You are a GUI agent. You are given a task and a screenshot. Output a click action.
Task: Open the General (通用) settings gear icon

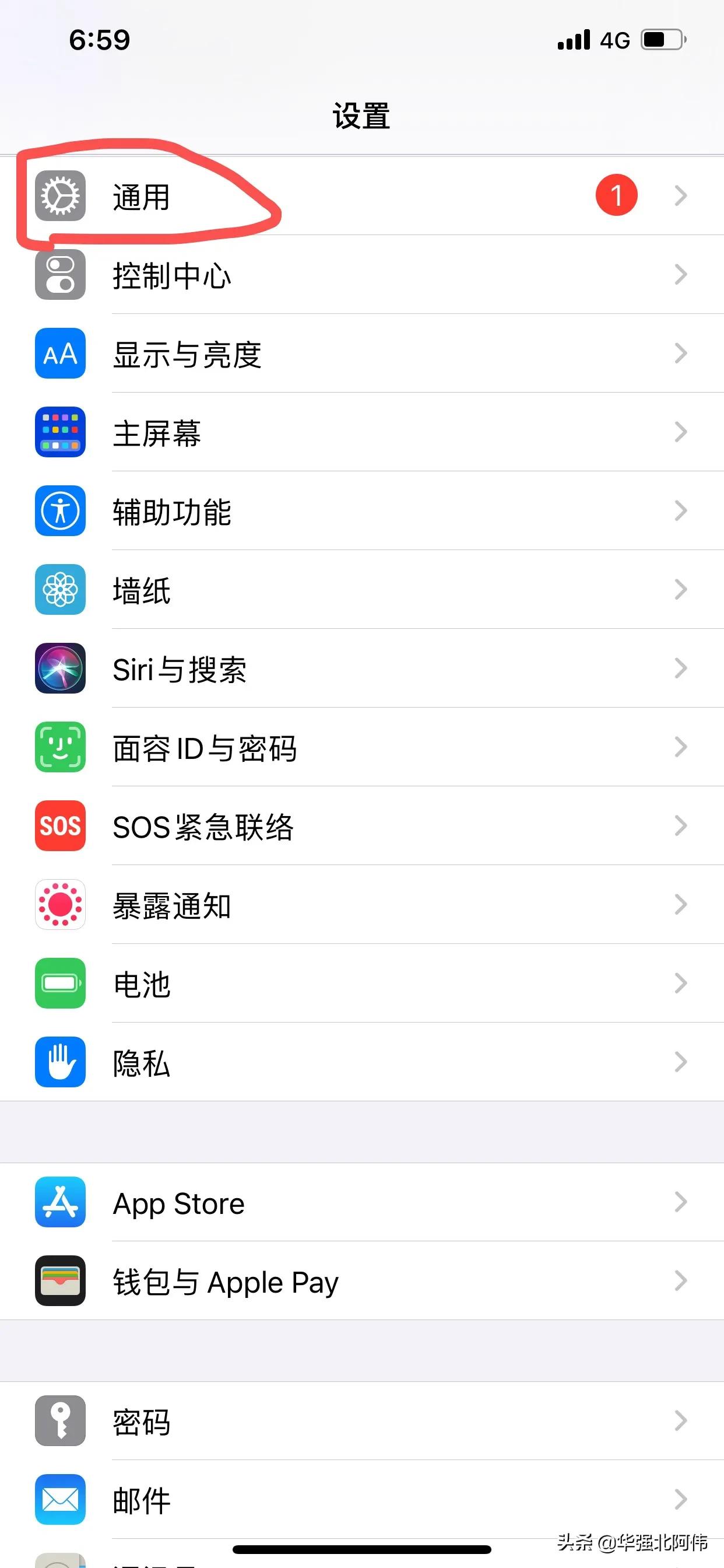tap(59, 196)
